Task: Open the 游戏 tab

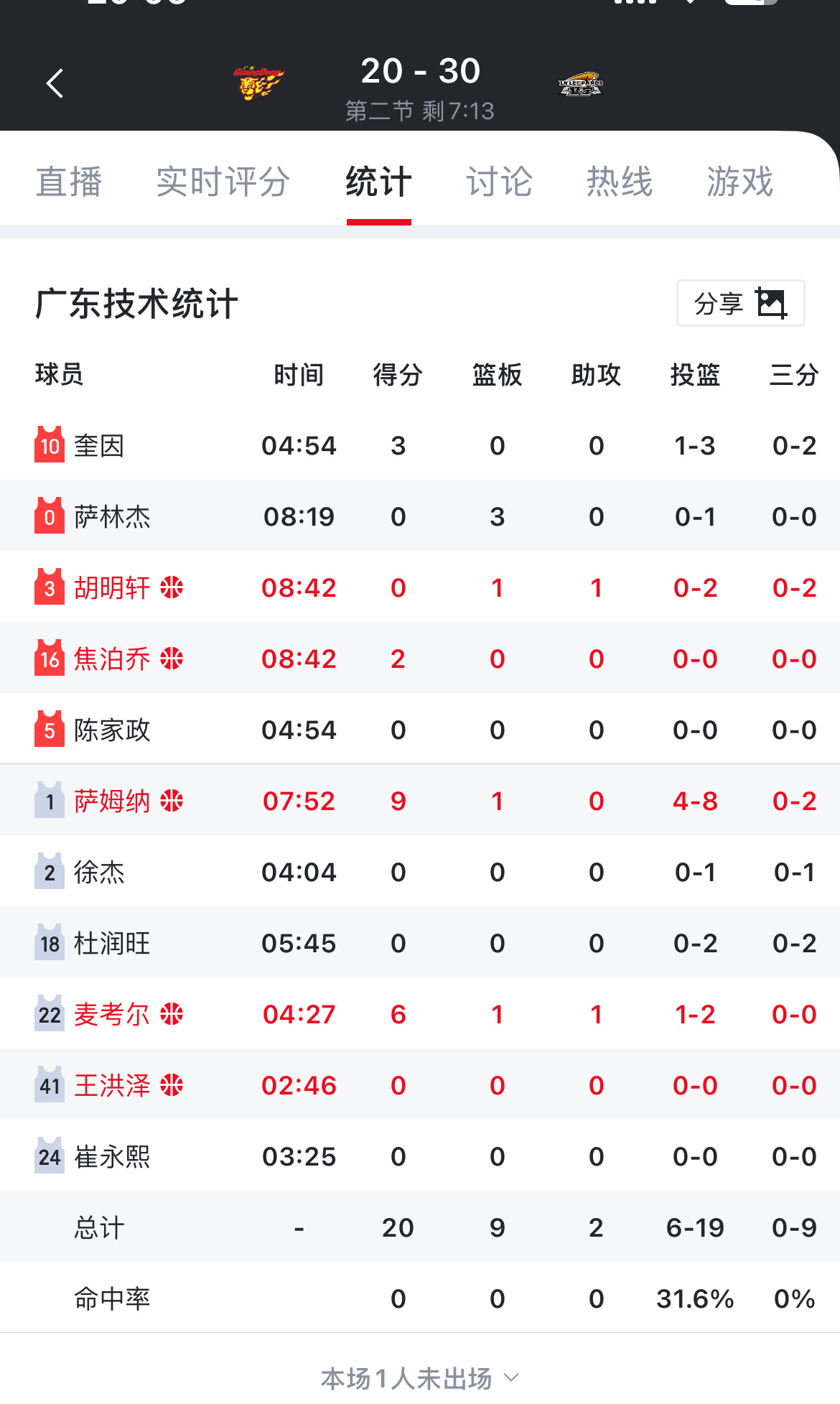Action: (739, 182)
